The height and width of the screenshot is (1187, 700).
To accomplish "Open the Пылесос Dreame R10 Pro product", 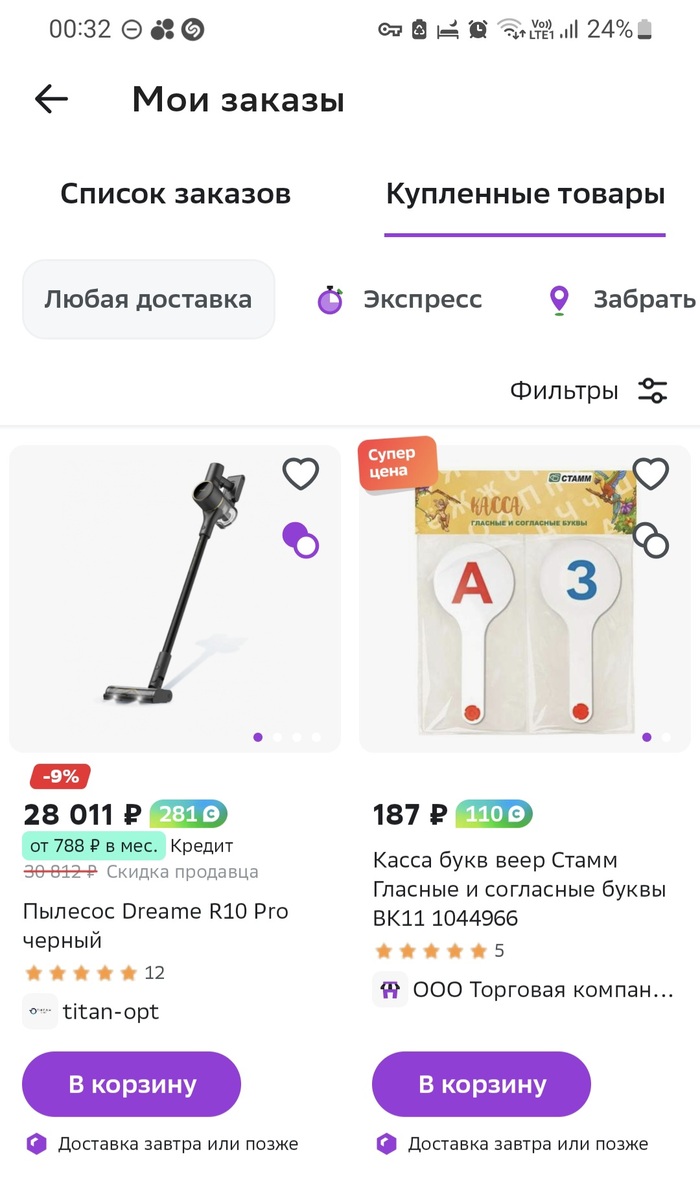I will pos(155,925).
